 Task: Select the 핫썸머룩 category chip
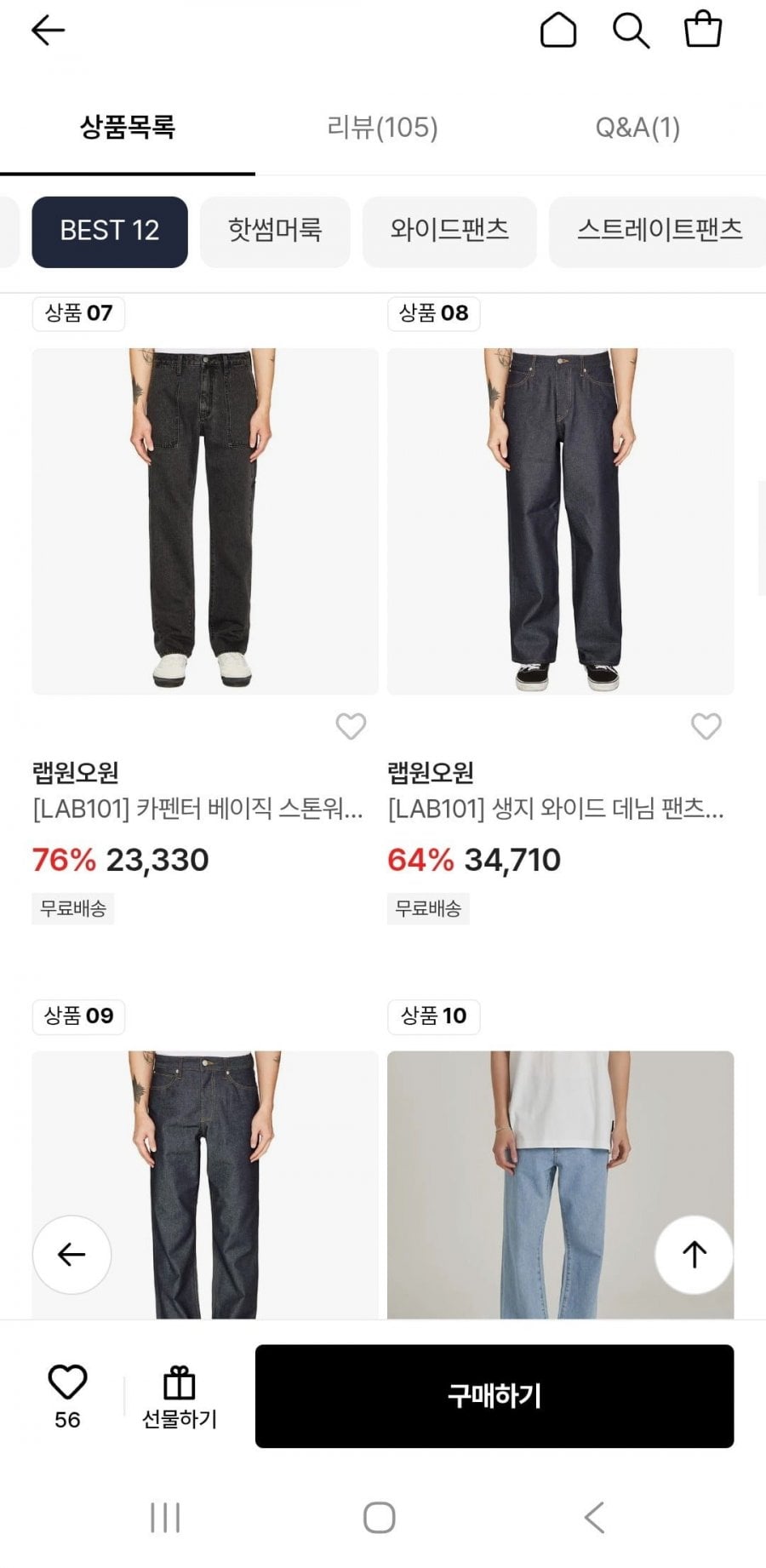[x=275, y=232]
